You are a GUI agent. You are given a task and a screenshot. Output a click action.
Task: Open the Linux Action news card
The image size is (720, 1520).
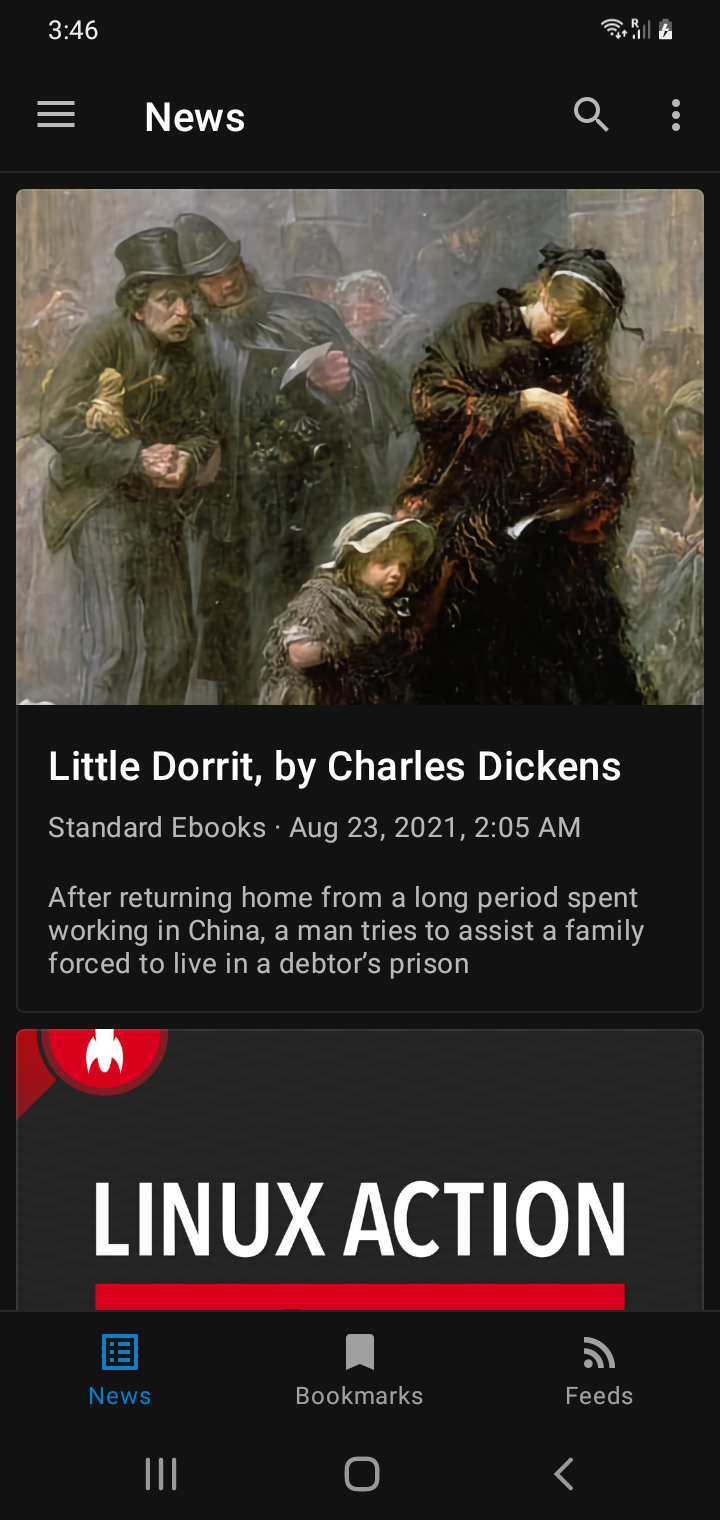coord(360,1180)
